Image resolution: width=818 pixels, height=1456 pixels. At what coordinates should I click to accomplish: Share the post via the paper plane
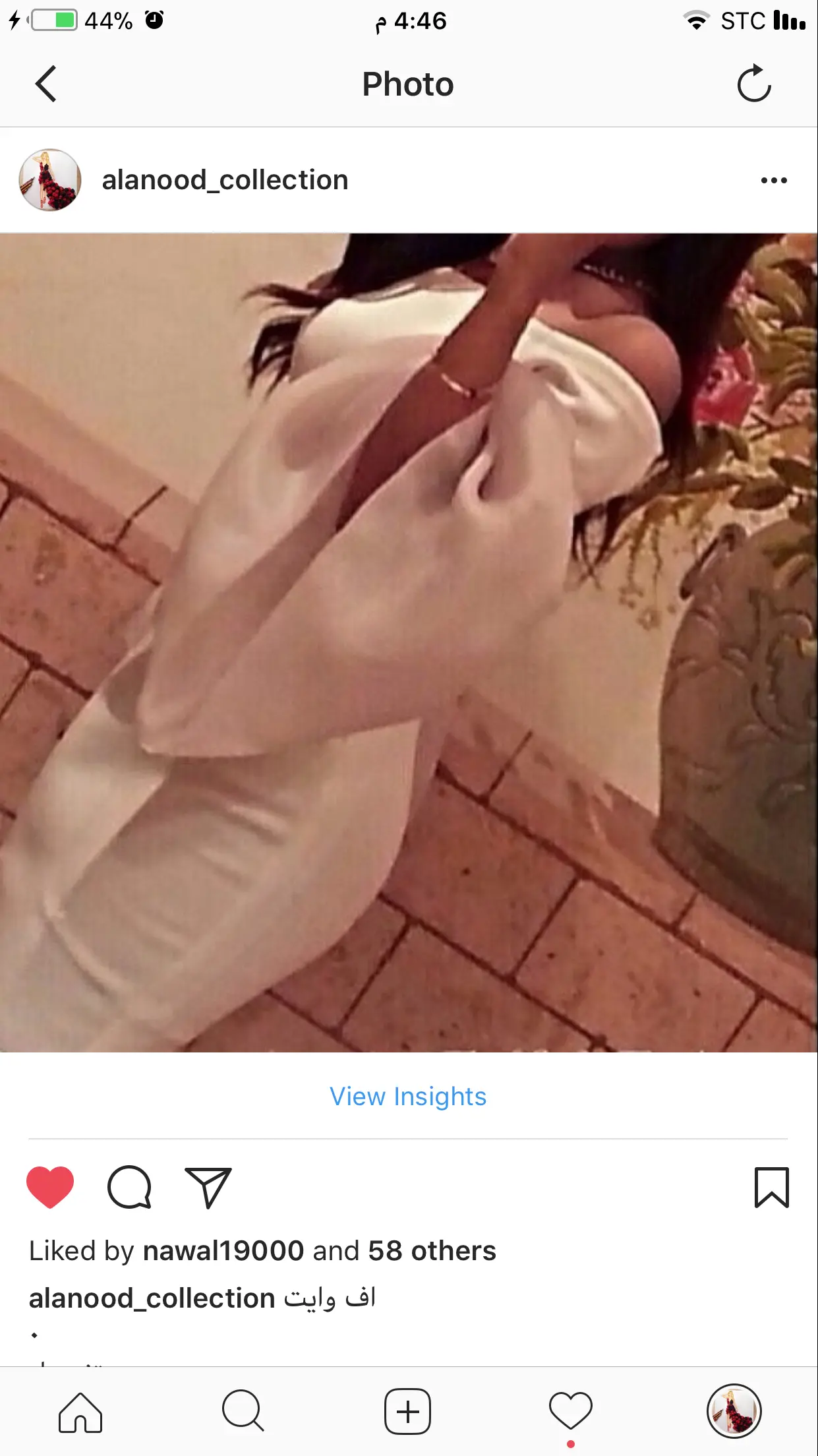[208, 1187]
